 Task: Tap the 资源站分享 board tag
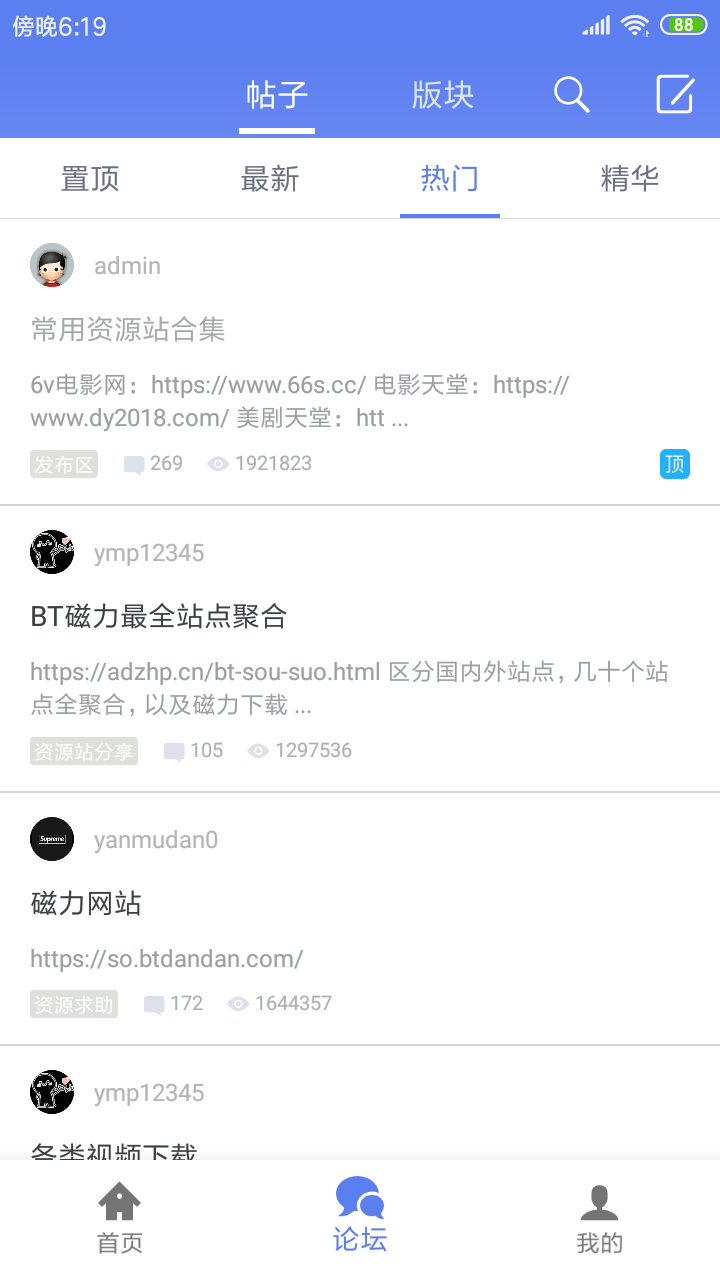tap(84, 751)
